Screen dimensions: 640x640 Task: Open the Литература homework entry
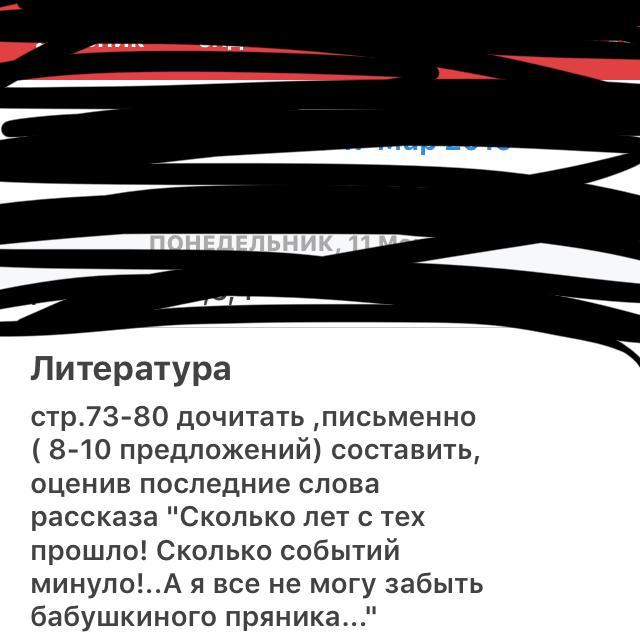click(x=131, y=369)
